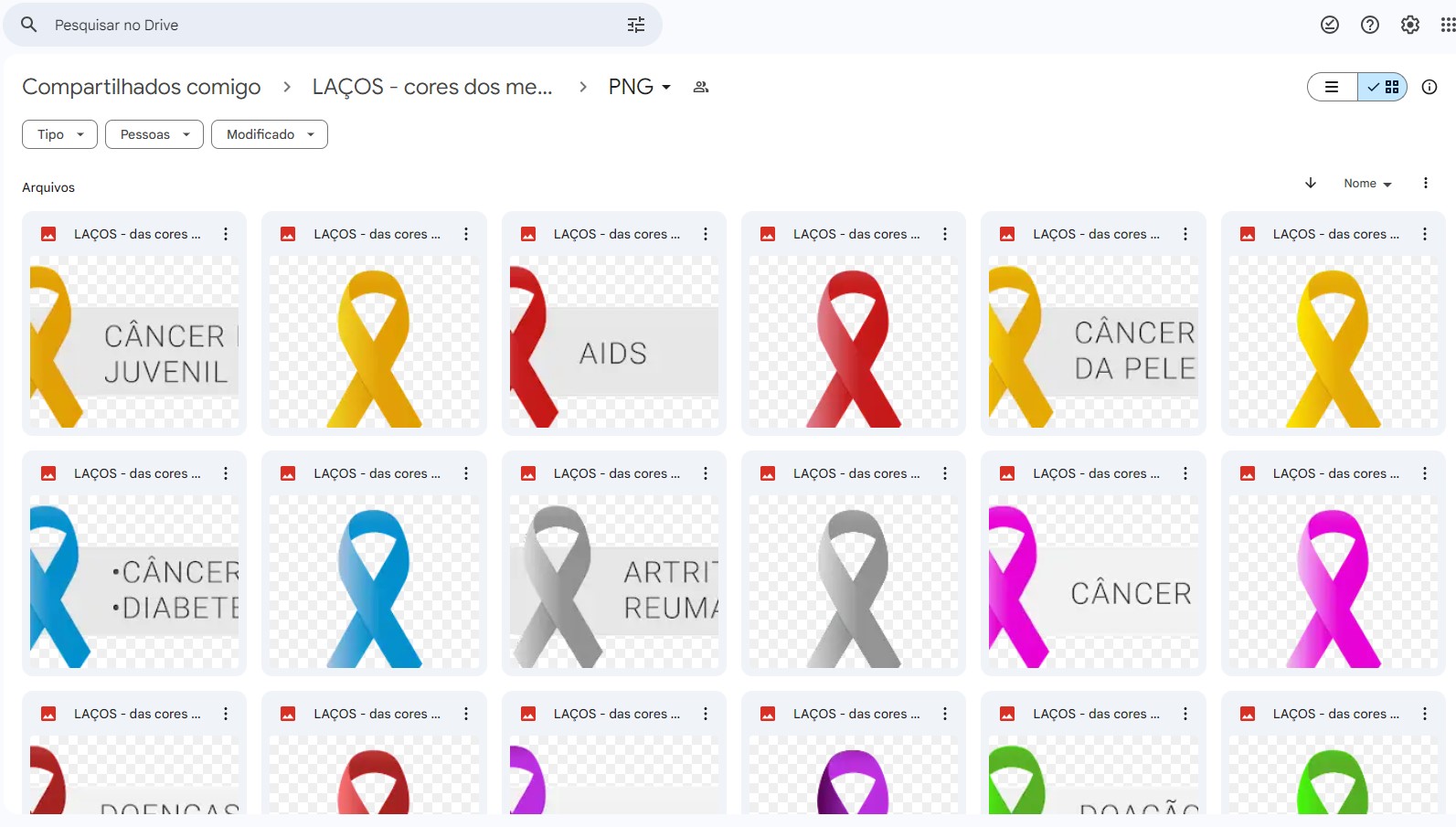The height and width of the screenshot is (827, 1456).
Task: Expand the PNG folder dropdown
Action: pyautogui.click(x=640, y=87)
